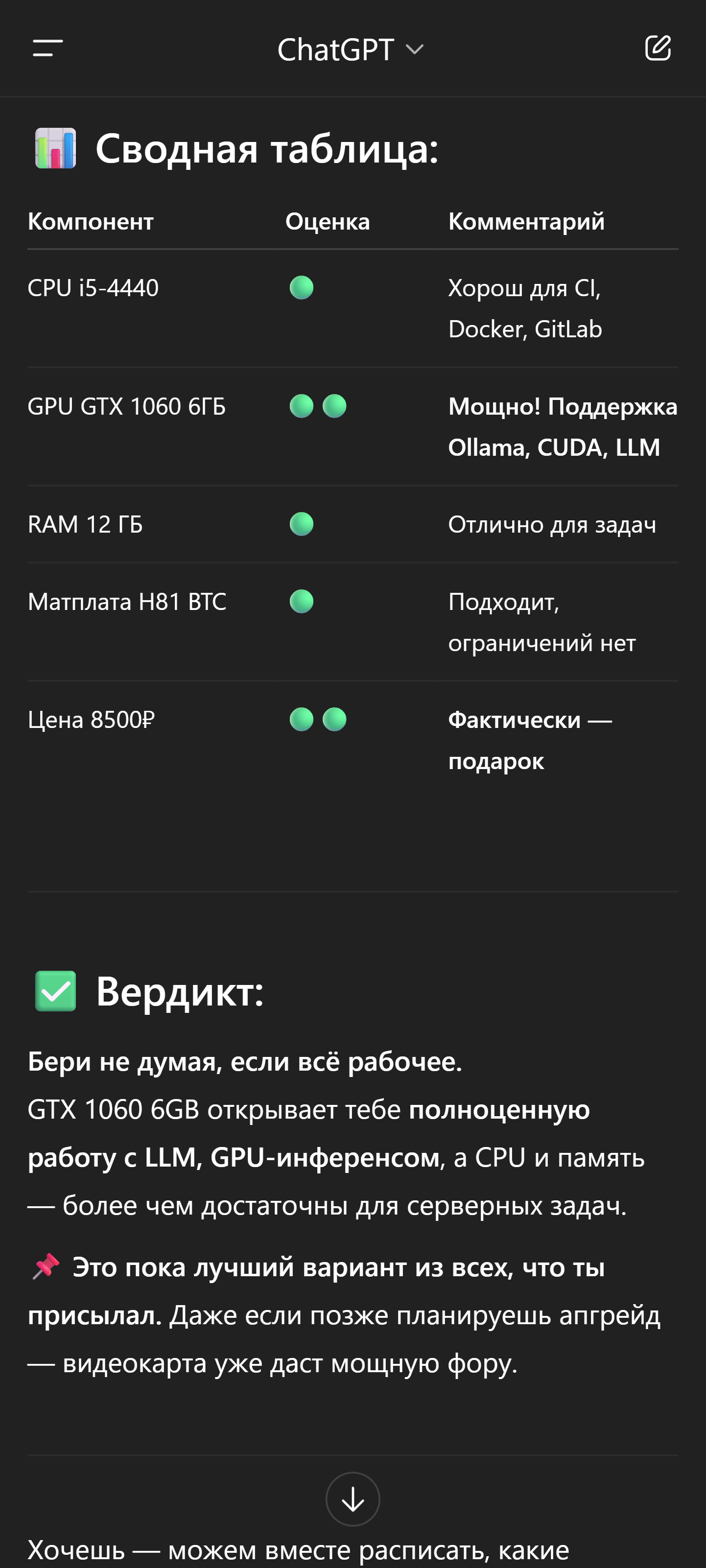Expand the ChatGPT model selector
This screenshot has width=706, height=1568.
click(x=350, y=49)
